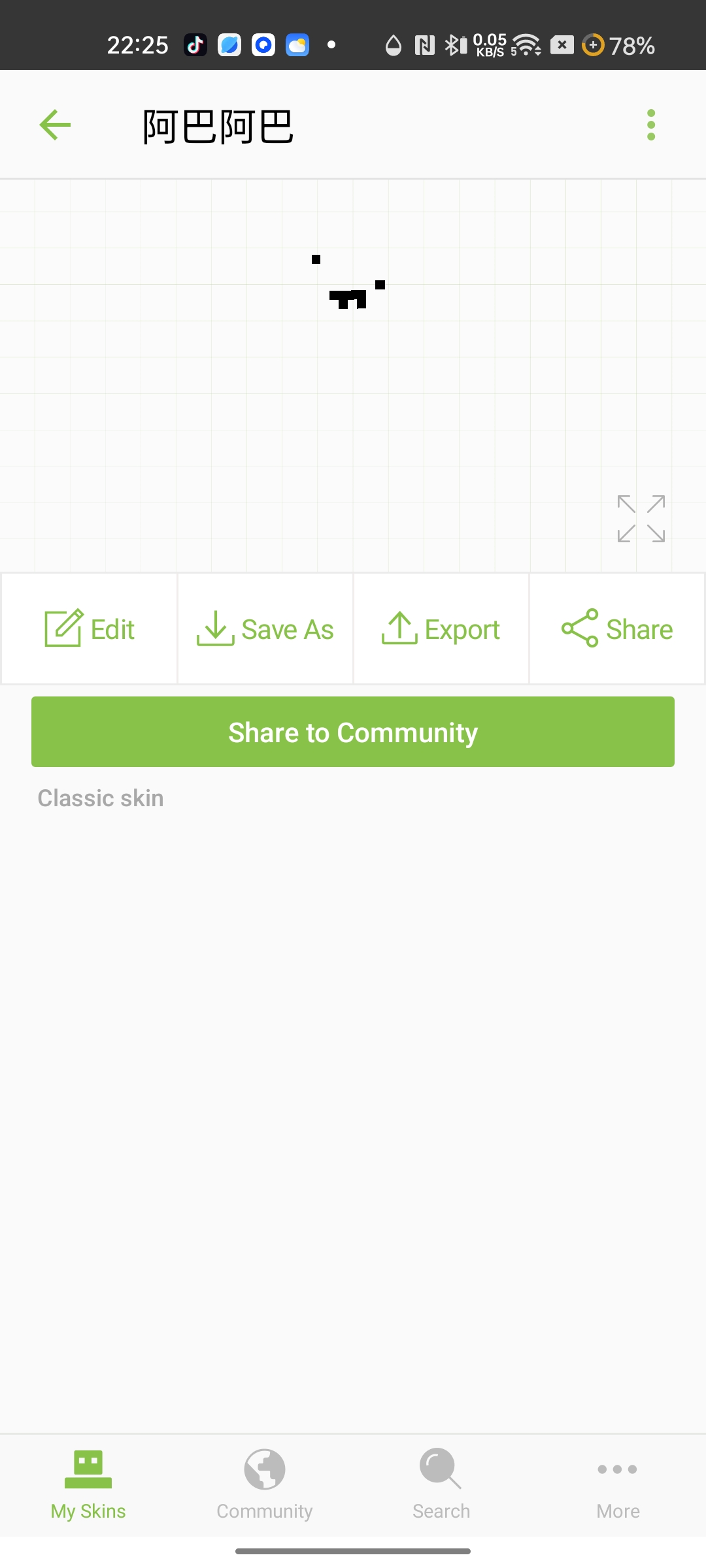Viewport: 706px width, 1568px height.
Task: Share the skin via Share button
Action: [617, 629]
